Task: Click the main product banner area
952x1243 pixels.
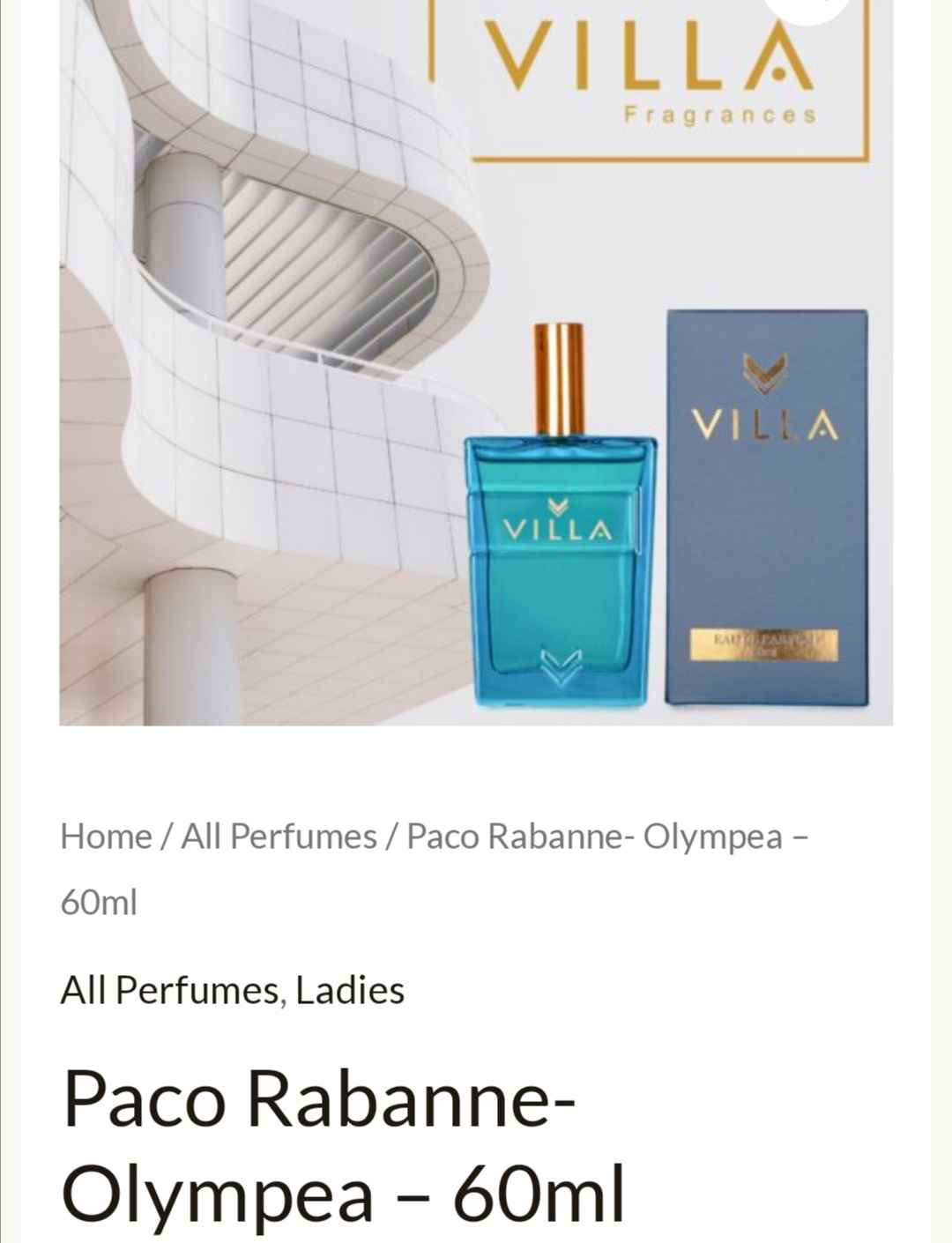Action: 476,361
